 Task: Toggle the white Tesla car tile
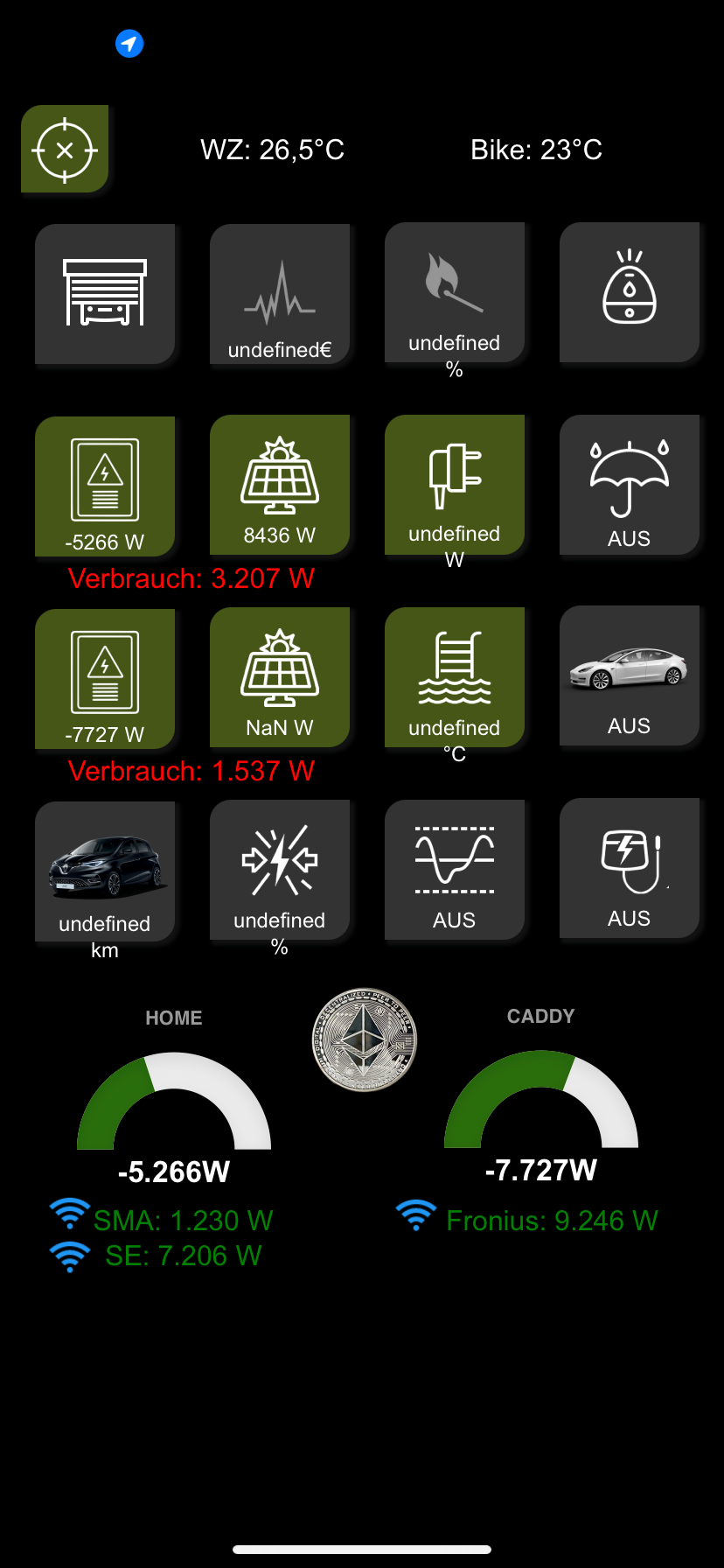630,675
